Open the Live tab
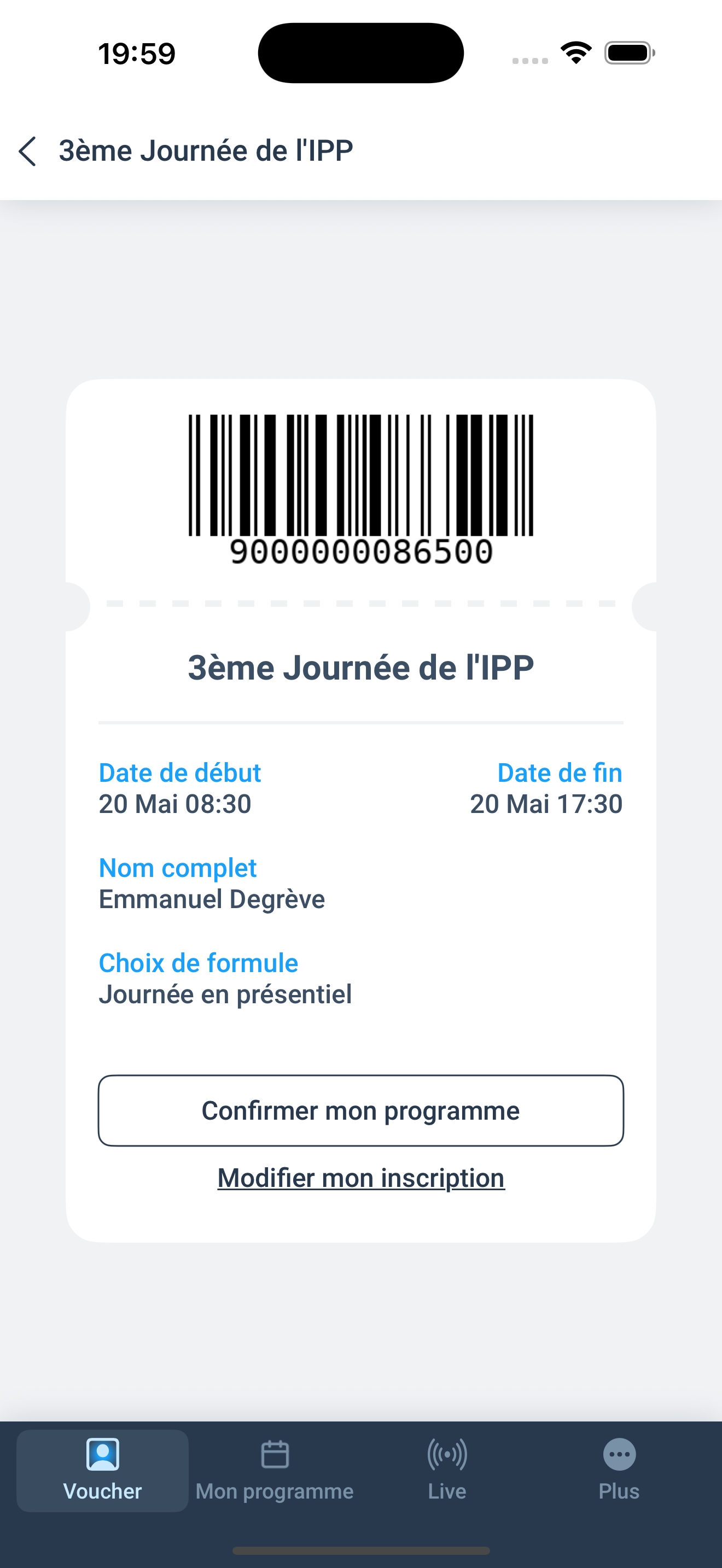The image size is (722, 1568). coord(447,1471)
